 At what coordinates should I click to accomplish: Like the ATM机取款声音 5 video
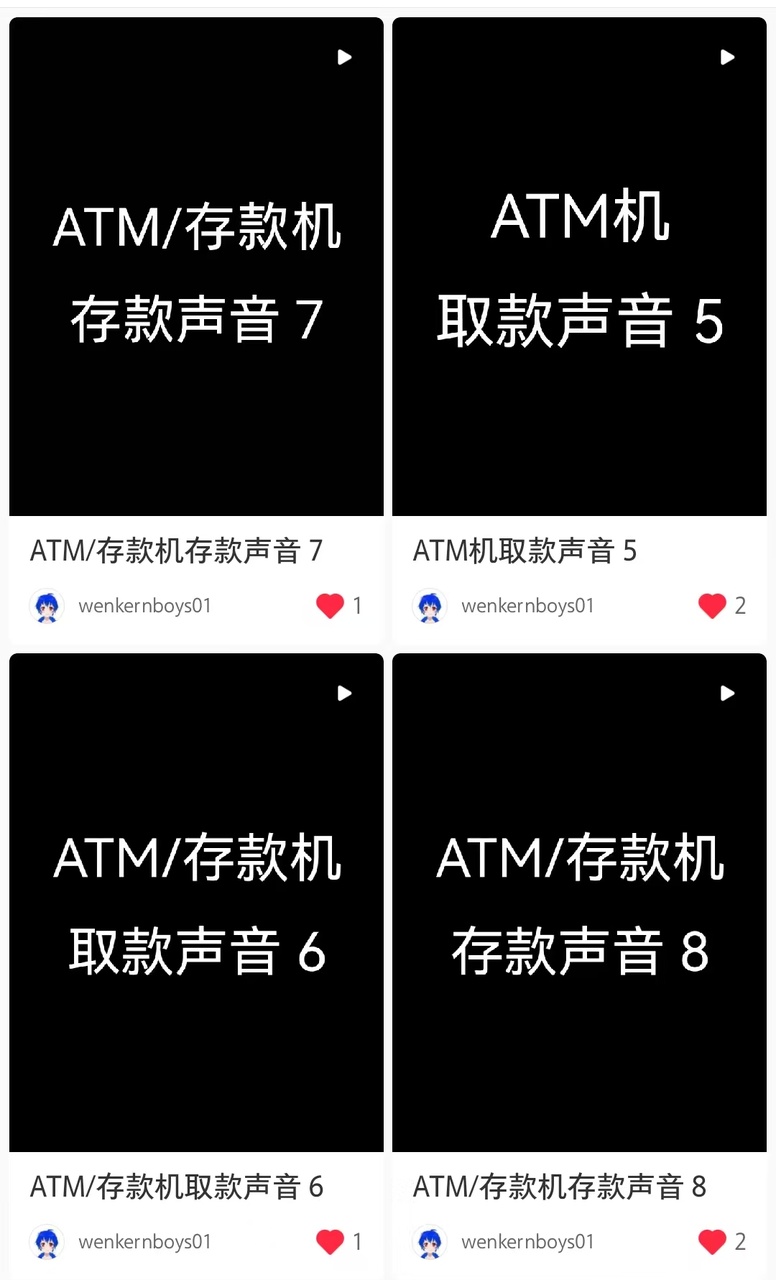[712, 605]
